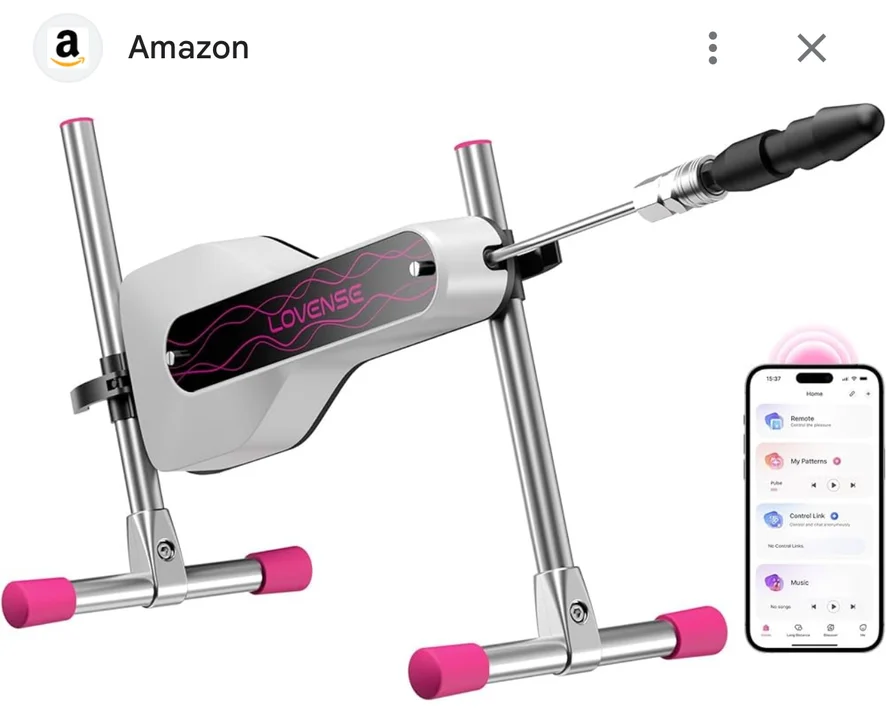The width and height of the screenshot is (886, 712).
Task: Open the product image full view
Action: [400, 400]
